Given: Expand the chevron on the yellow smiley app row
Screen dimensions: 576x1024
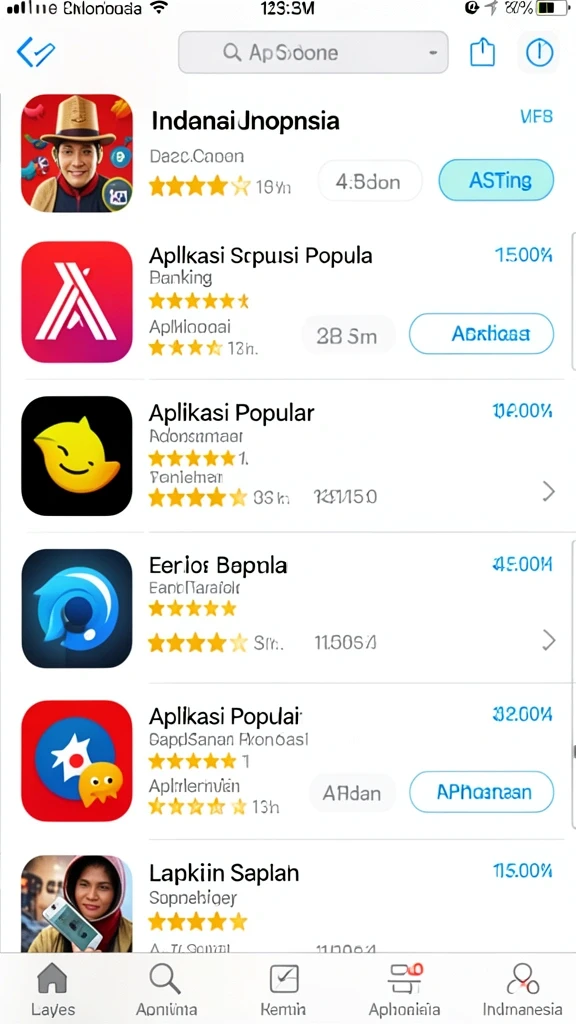Looking at the screenshot, I should (549, 491).
